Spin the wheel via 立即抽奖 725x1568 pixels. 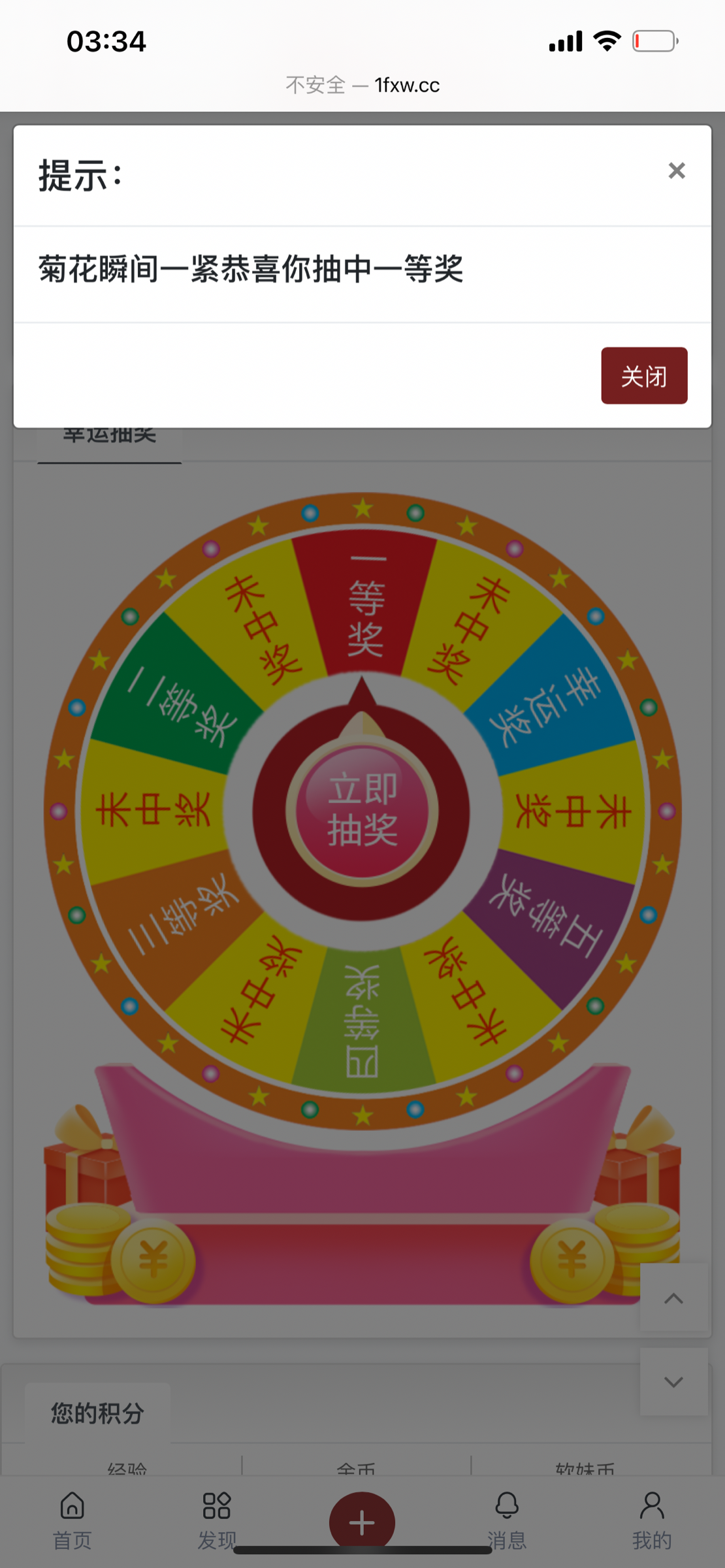click(362, 810)
